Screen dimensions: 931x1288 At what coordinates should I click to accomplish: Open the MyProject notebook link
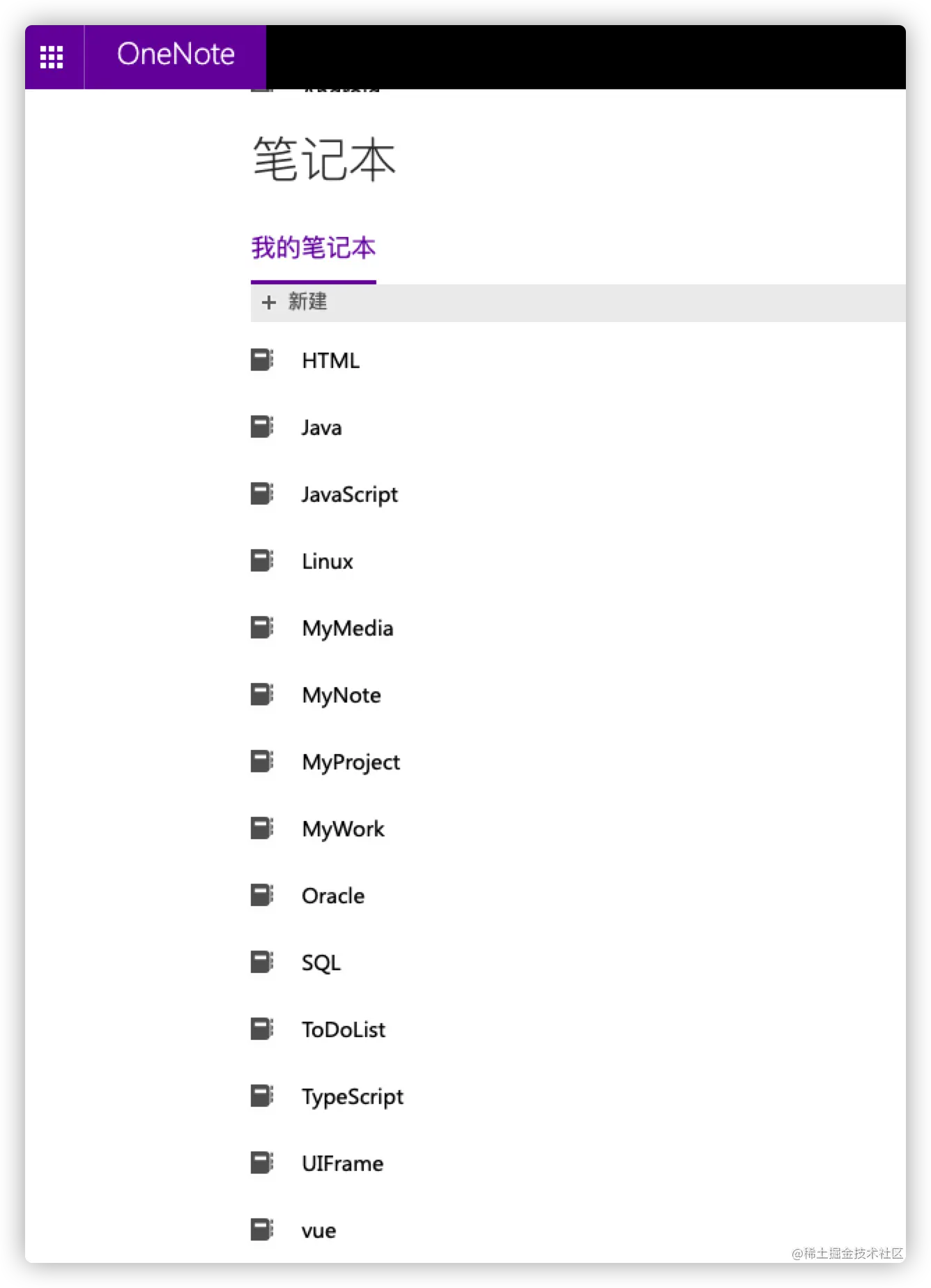(351, 761)
